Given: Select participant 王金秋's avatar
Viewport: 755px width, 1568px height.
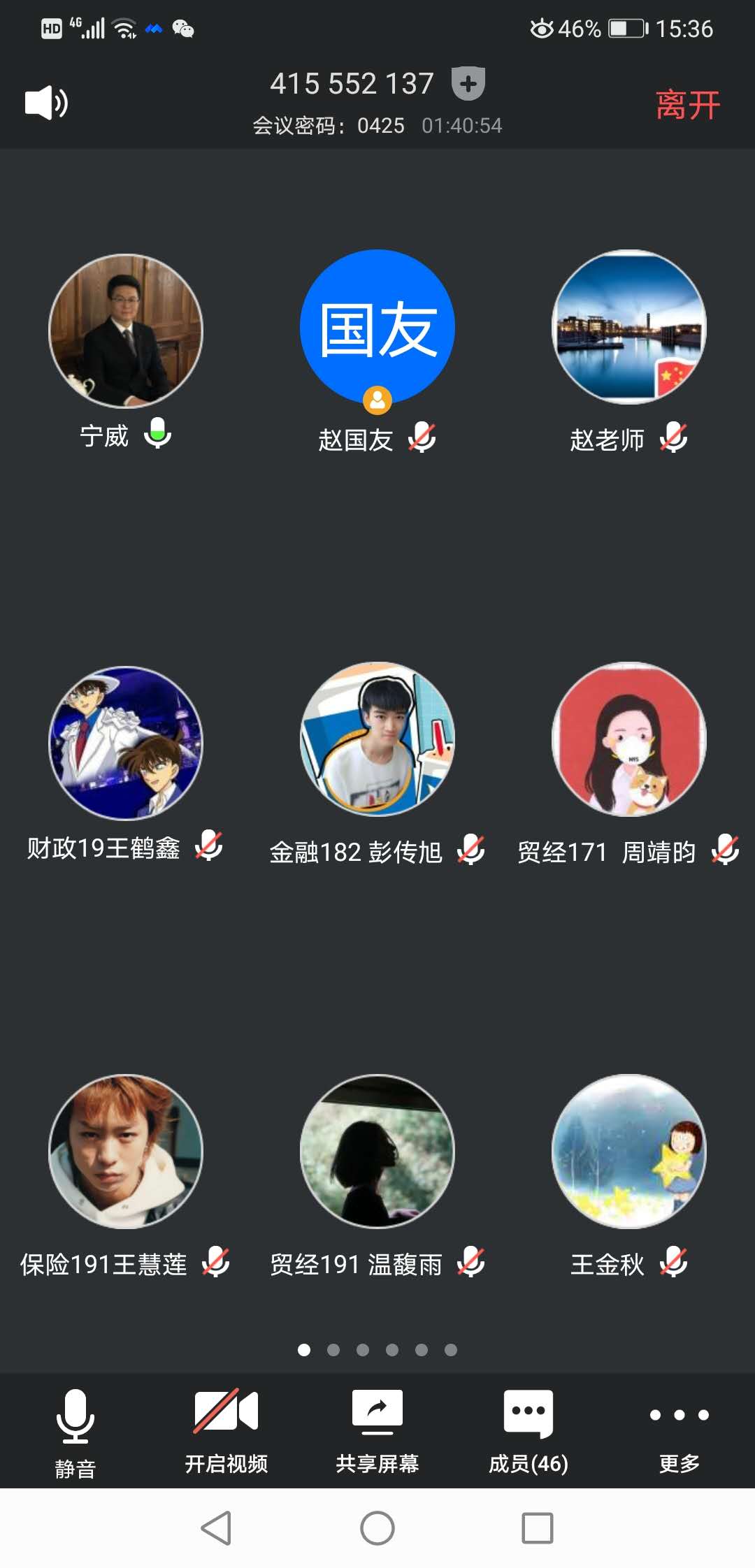Looking at the screenshot, I should (x=629, y=1152).
